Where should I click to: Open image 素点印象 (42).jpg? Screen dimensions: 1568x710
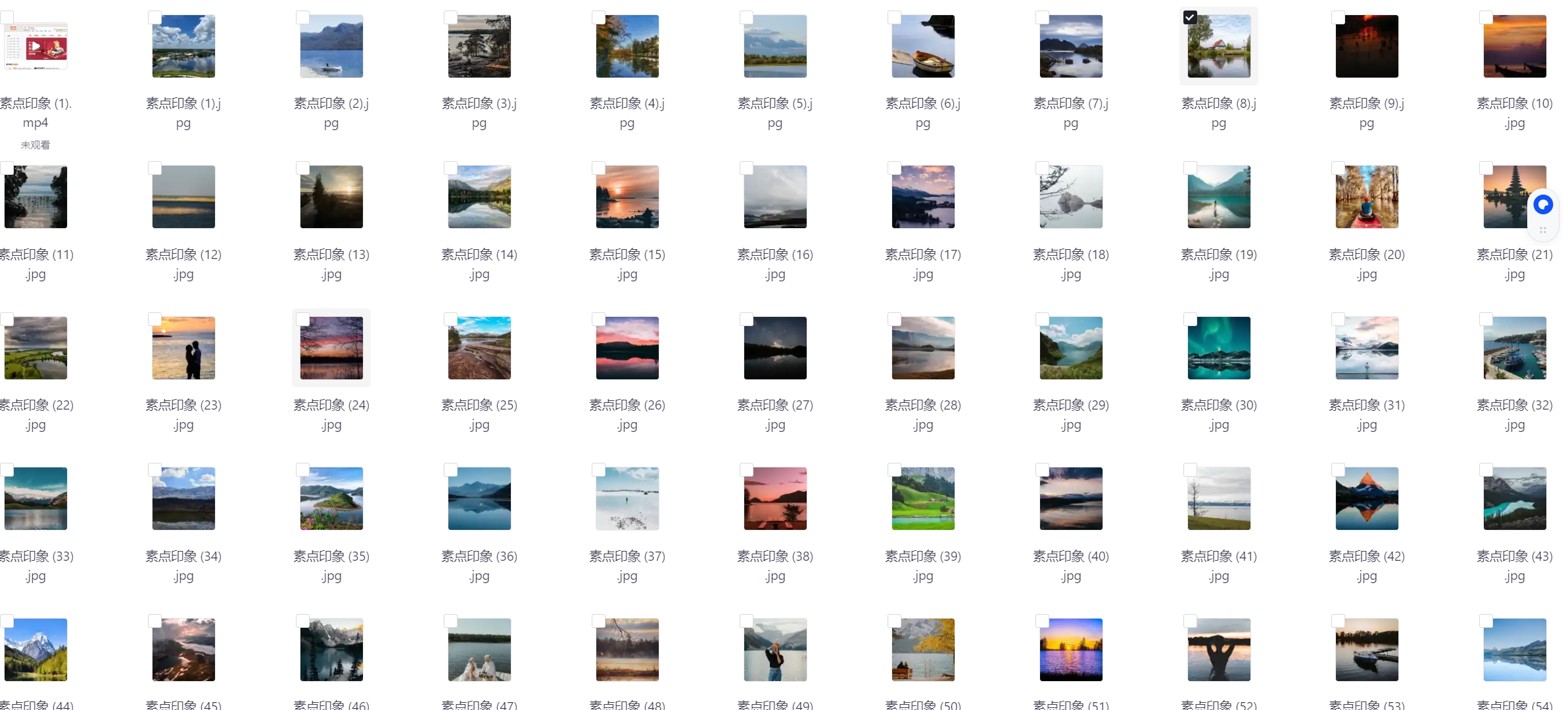(x=1367, y=498)
